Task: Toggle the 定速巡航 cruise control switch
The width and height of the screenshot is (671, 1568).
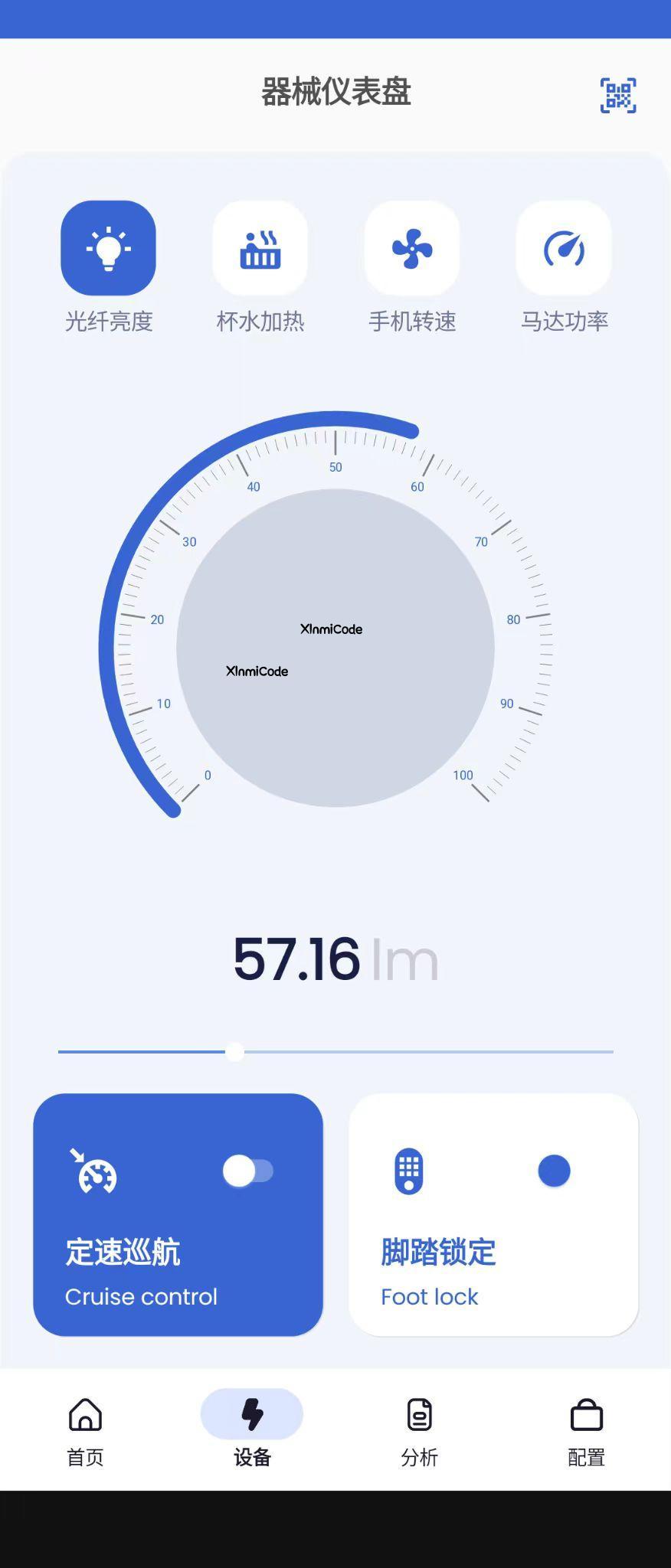Action: [x=248, y=1171]
